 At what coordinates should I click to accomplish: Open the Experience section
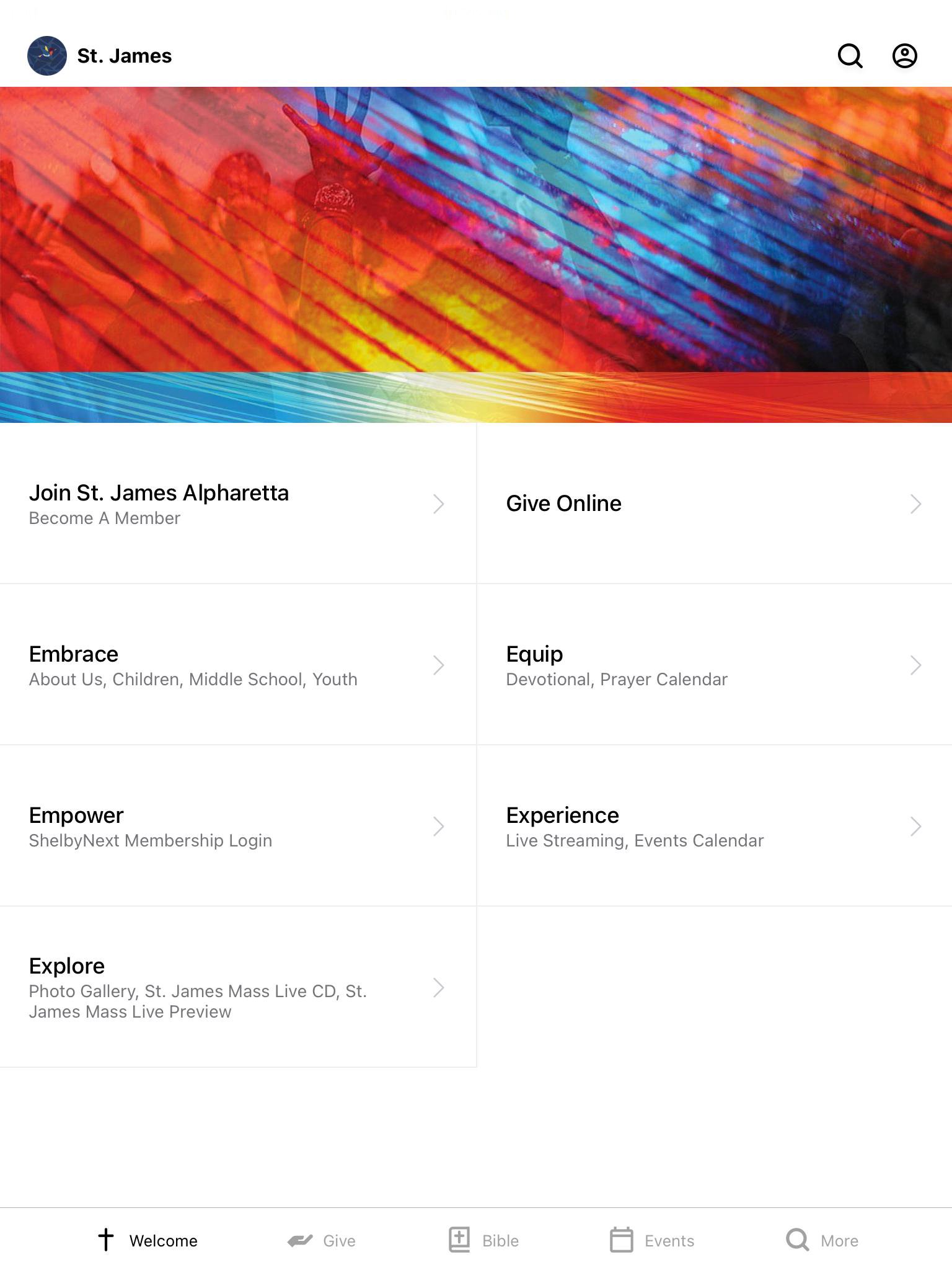(x=714, y=826)
